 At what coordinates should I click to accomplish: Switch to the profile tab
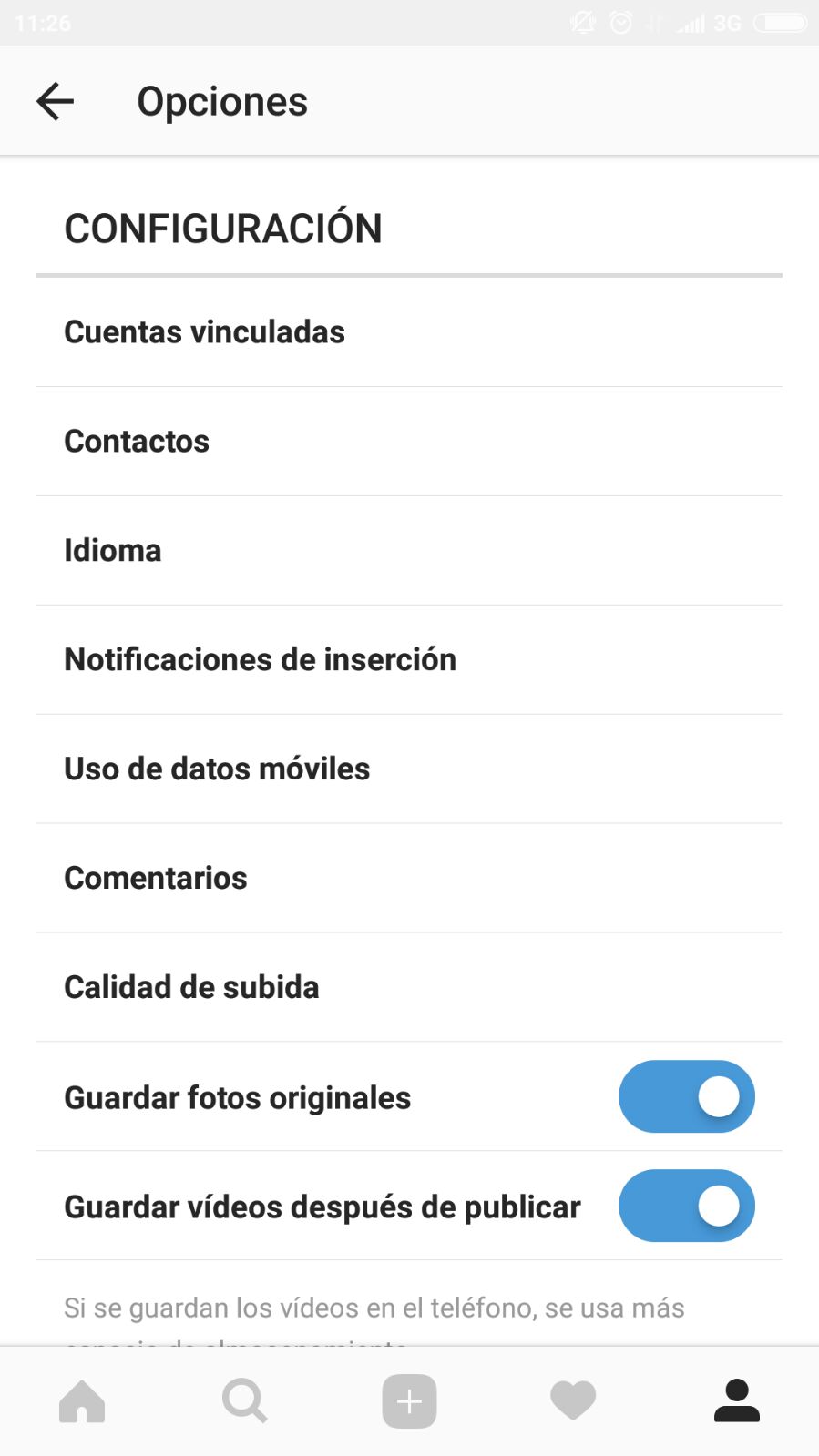[737, 1400]
